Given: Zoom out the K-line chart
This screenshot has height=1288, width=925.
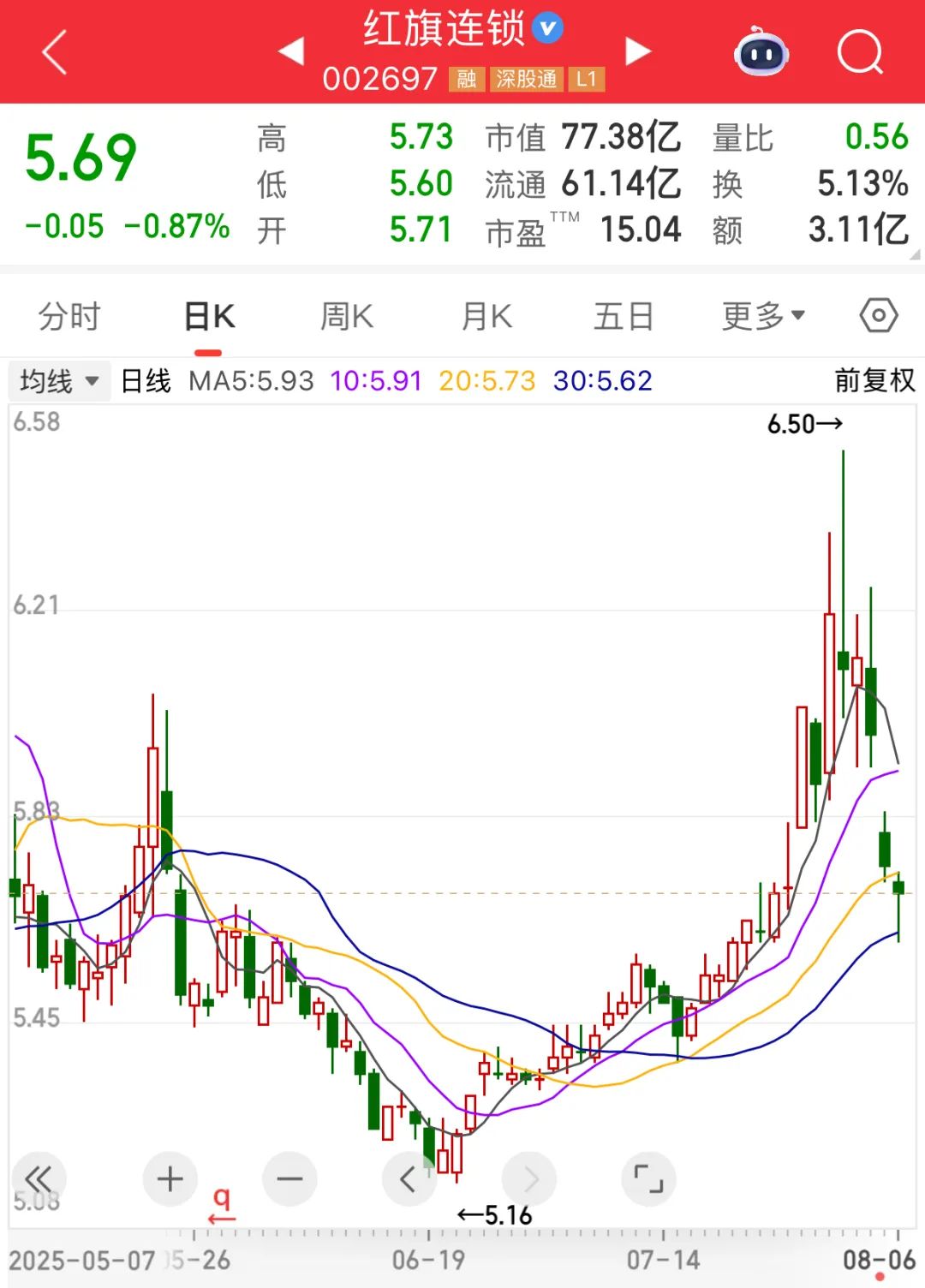Looking at the screenshot, I should pyautogui.click(x=289, y=1179).
